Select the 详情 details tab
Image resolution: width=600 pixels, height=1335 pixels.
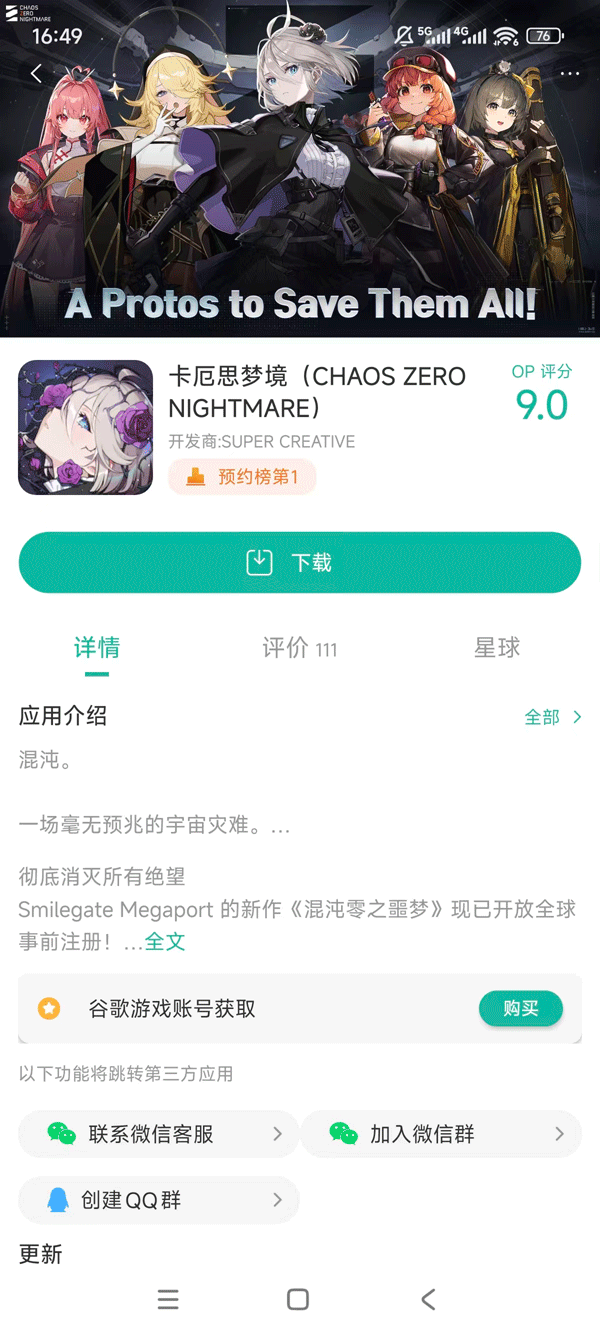click(x=97, y=648)
